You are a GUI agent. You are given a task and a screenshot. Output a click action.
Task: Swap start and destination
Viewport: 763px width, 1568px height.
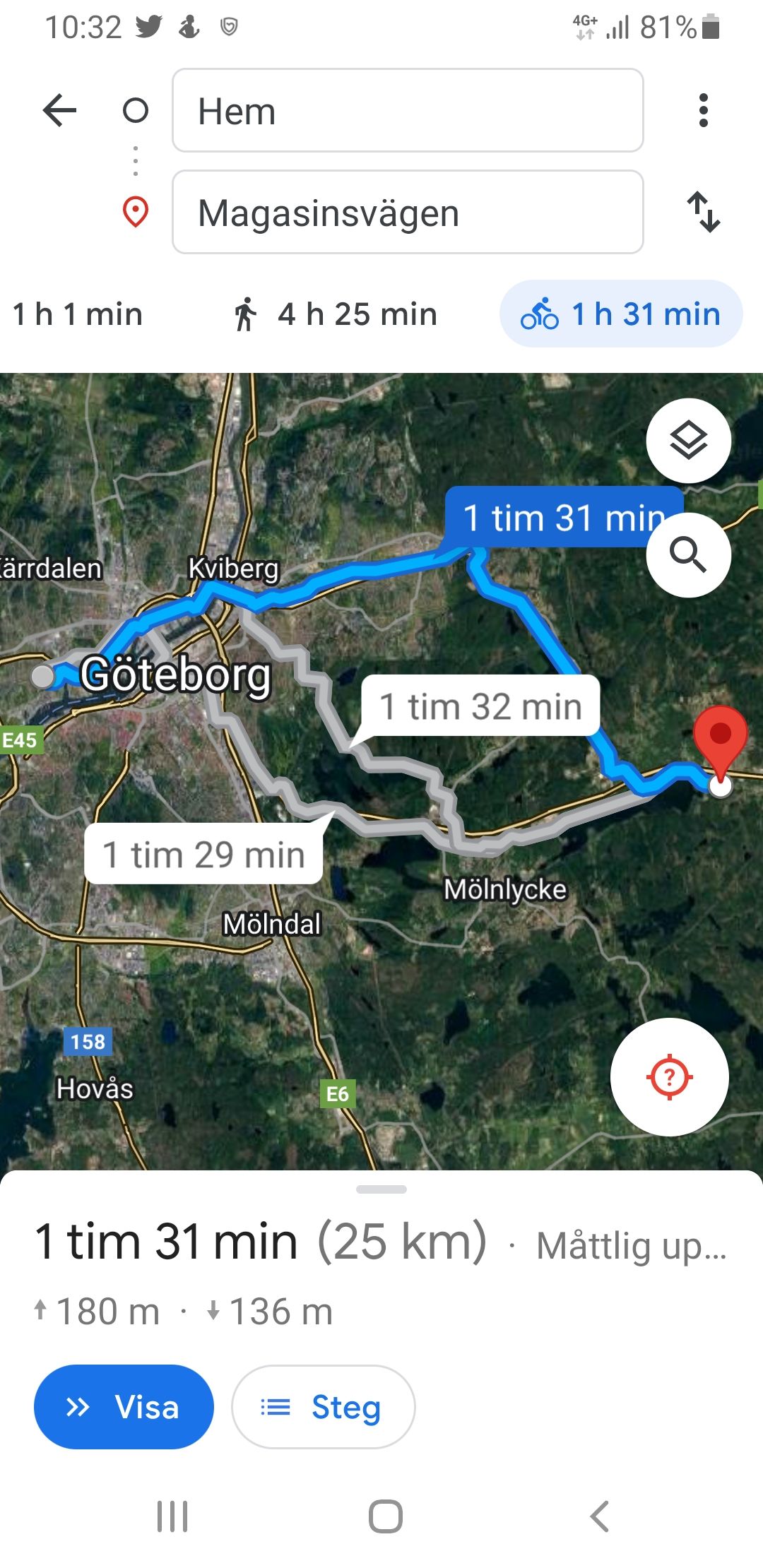point(704,212)
